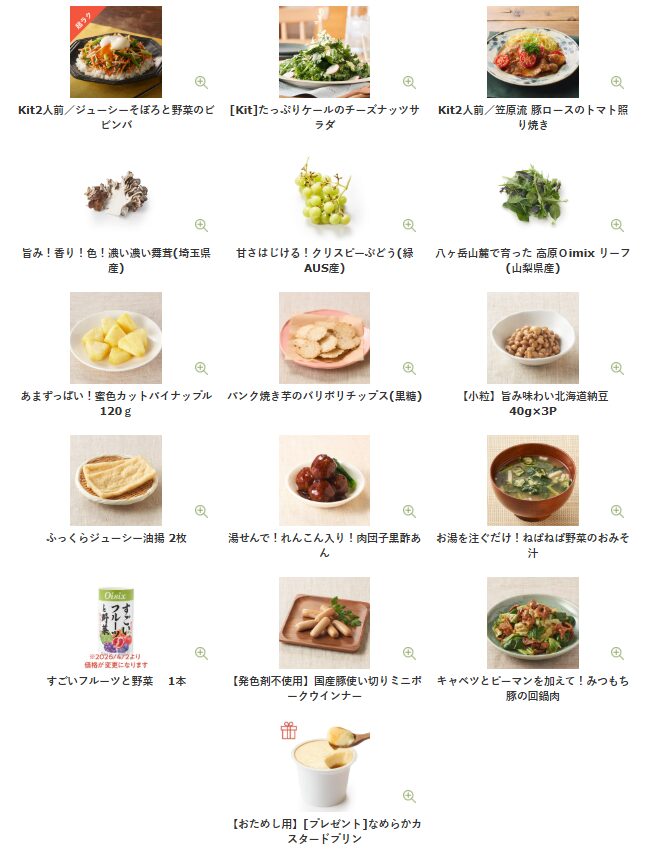Open the ジューシーそぼろと野菜のビビンバ kit tile
This screenshot has width=657, height=856.
click(x=116, y=52)
